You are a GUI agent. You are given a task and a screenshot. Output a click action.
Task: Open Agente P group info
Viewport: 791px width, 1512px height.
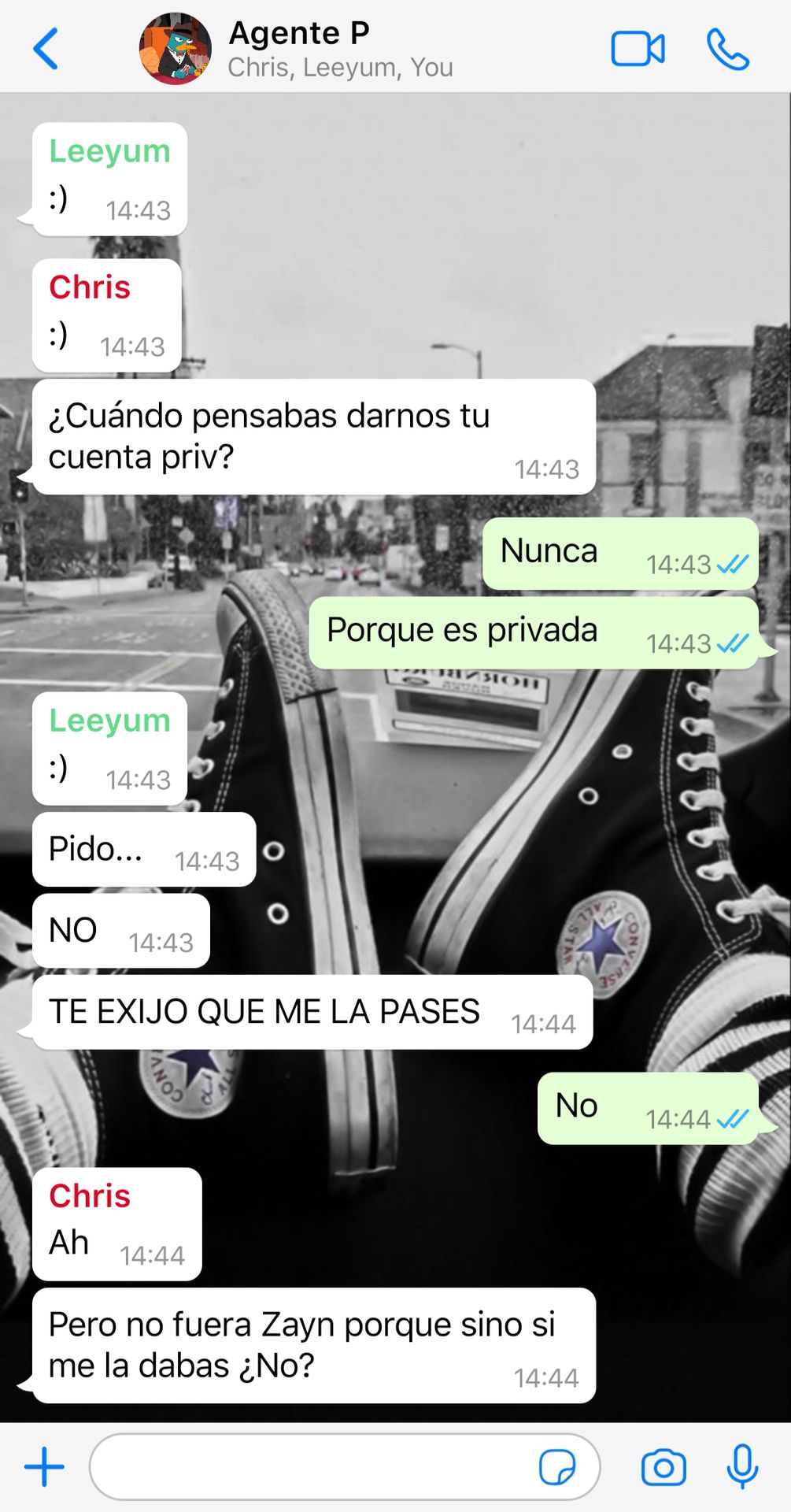(340, 49)
